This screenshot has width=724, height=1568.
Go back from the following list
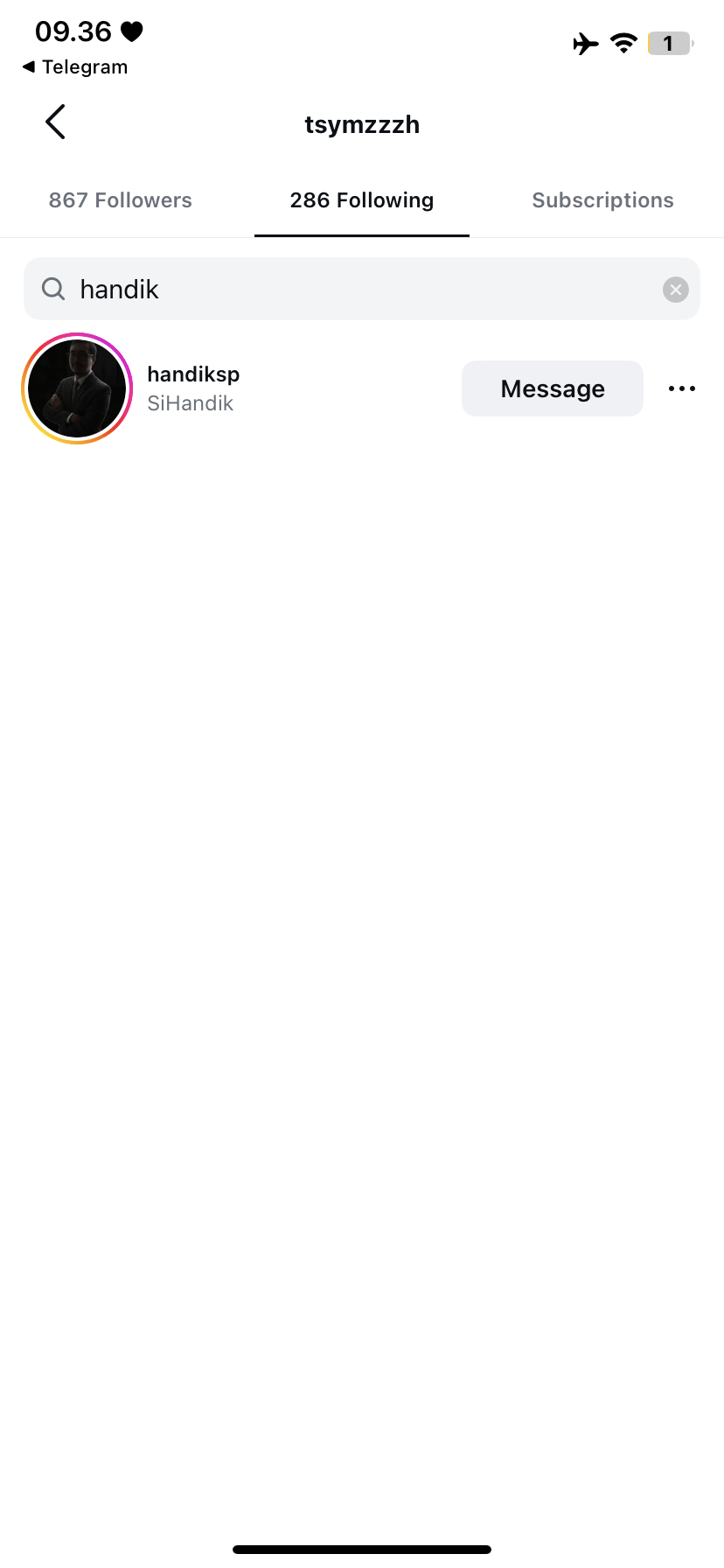[x=55, y=122]
